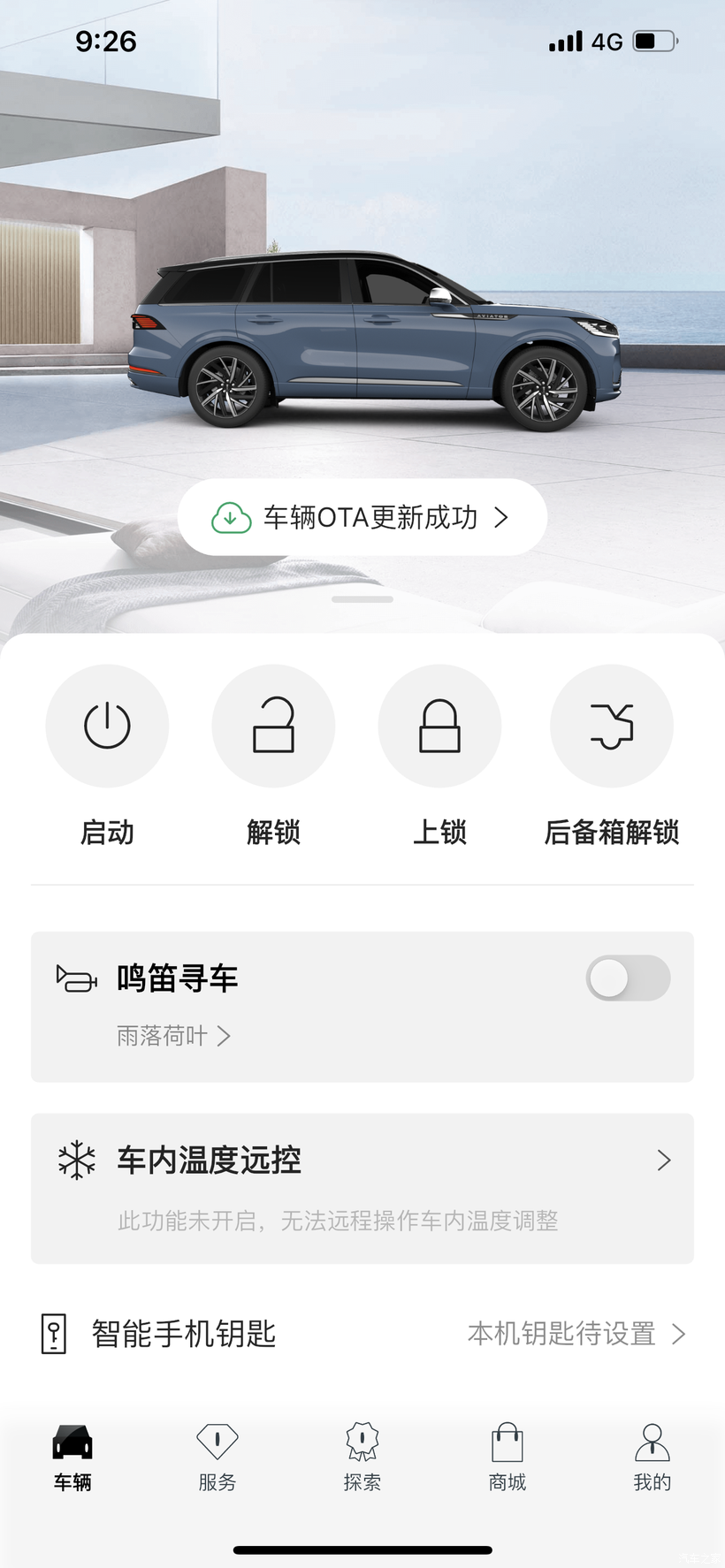Open the 雨落荷叶 link
725x1568 pixels.
173,1036
